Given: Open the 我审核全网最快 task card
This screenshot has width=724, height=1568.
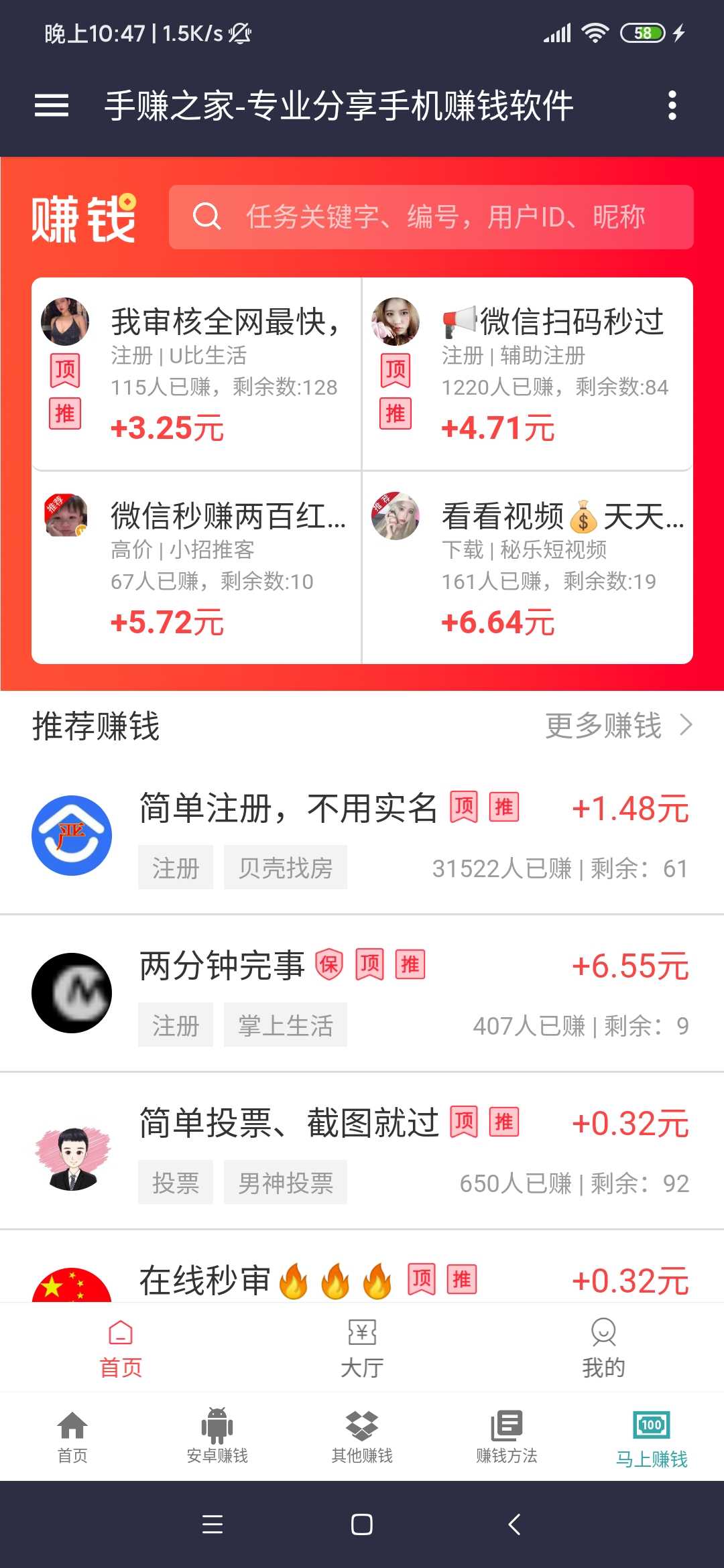Looking at the screenshot, I should point(196,374).
